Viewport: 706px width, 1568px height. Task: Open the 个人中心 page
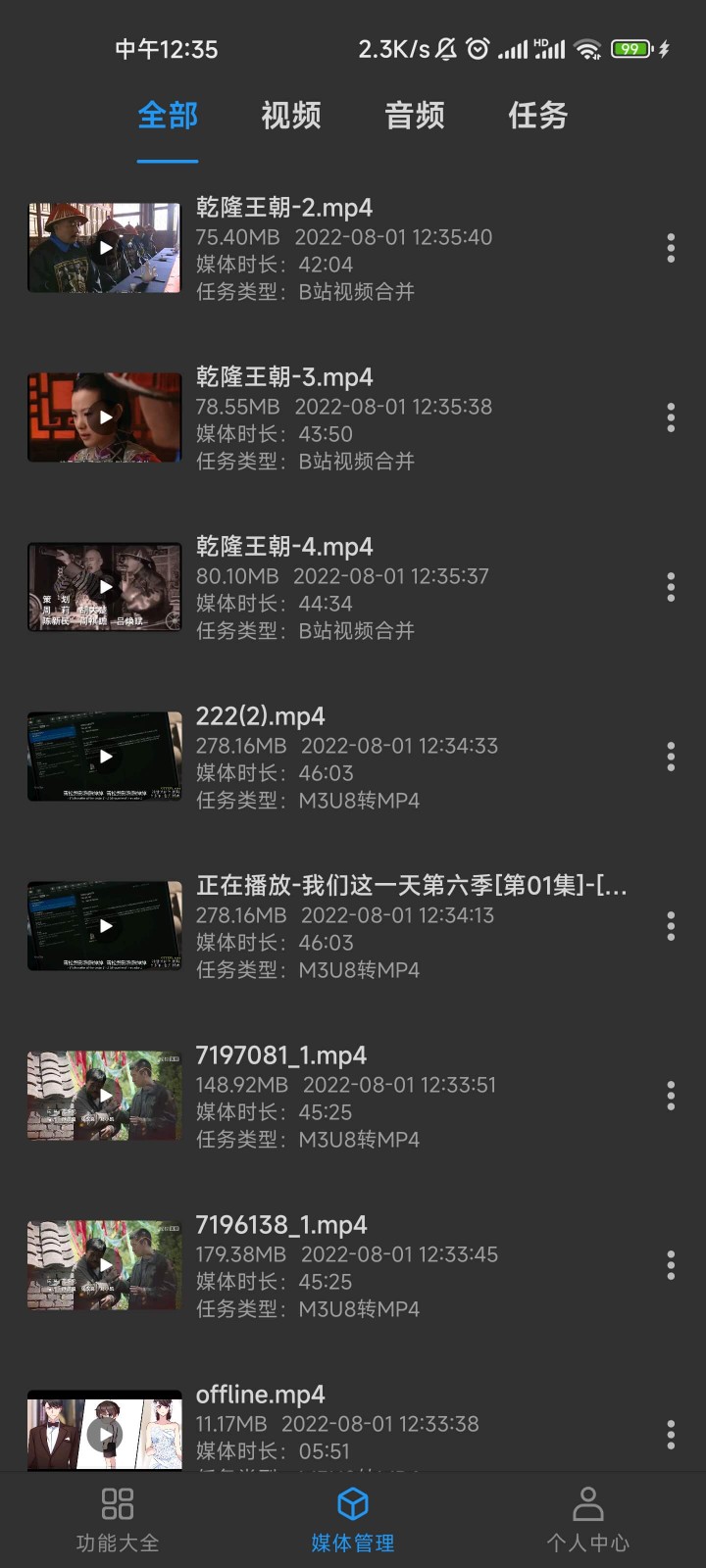click(x=587, y=1520)
